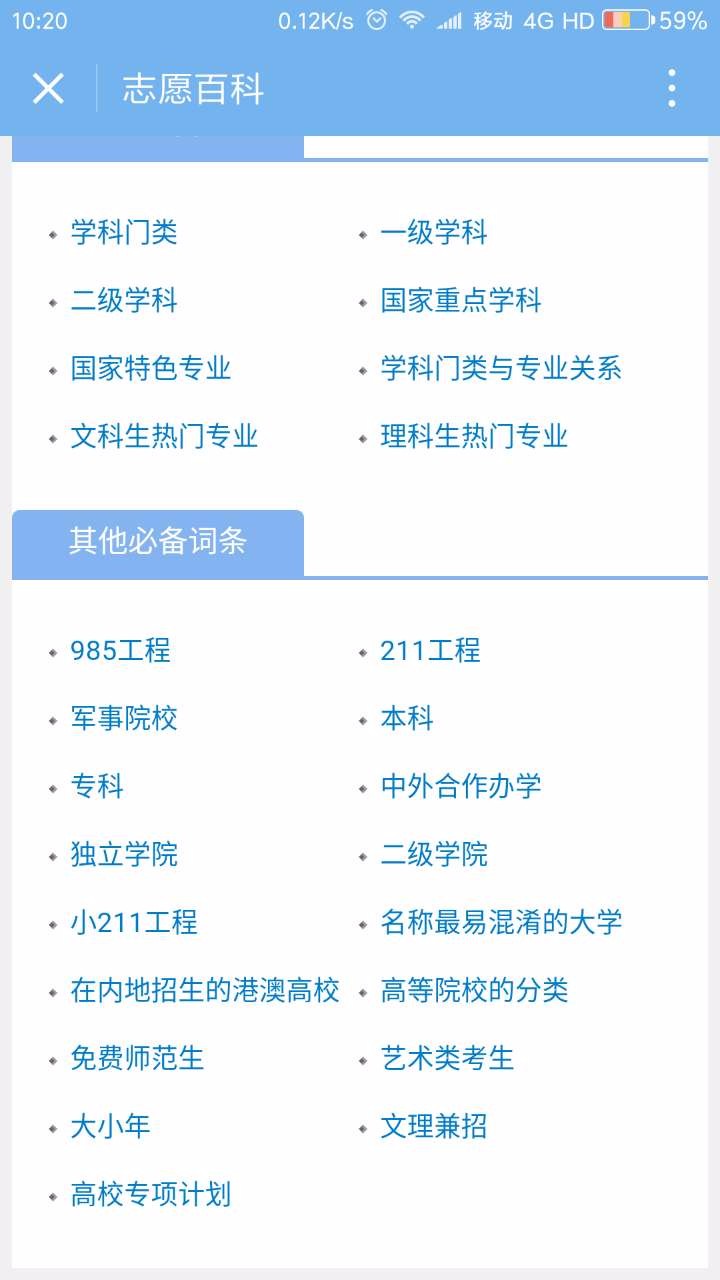View the 免费师范生 entry
The height and width of the screenshot is (1280, 720).
137,1058
